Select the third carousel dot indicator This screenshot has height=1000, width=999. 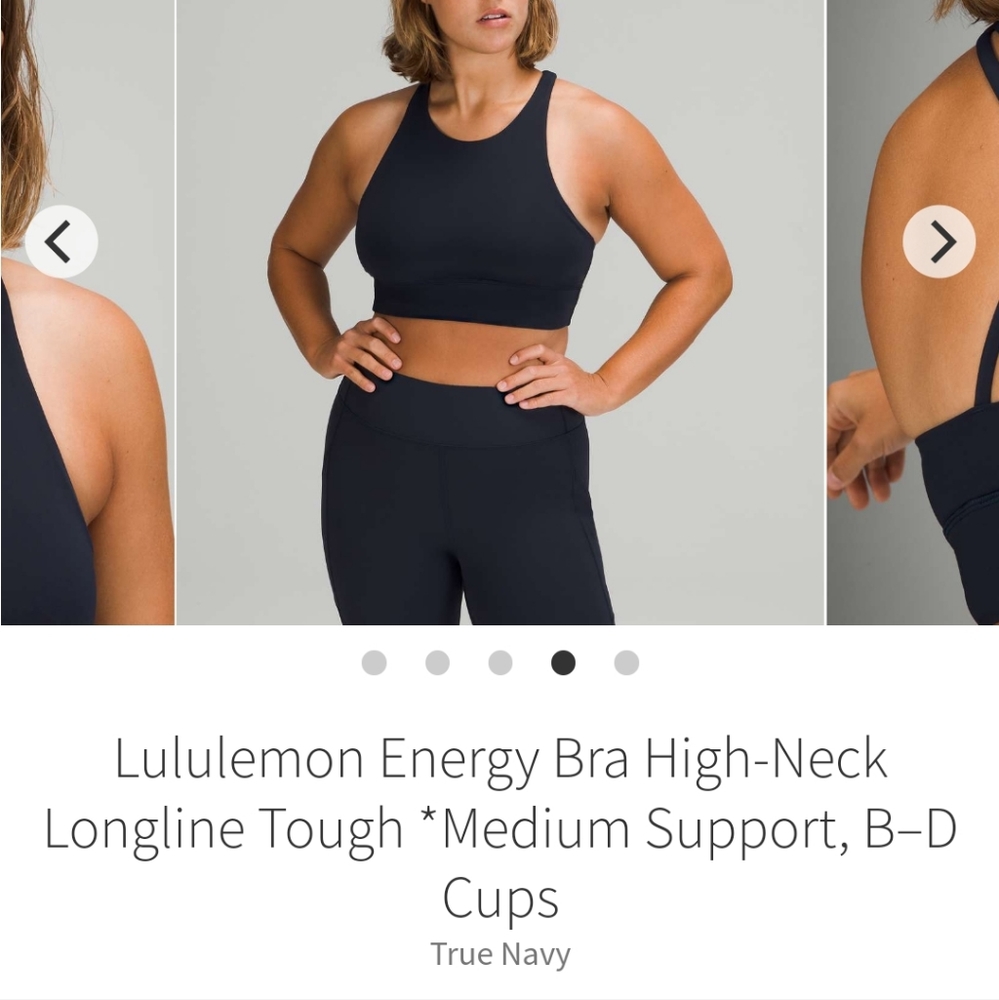[x=499, y=660]
